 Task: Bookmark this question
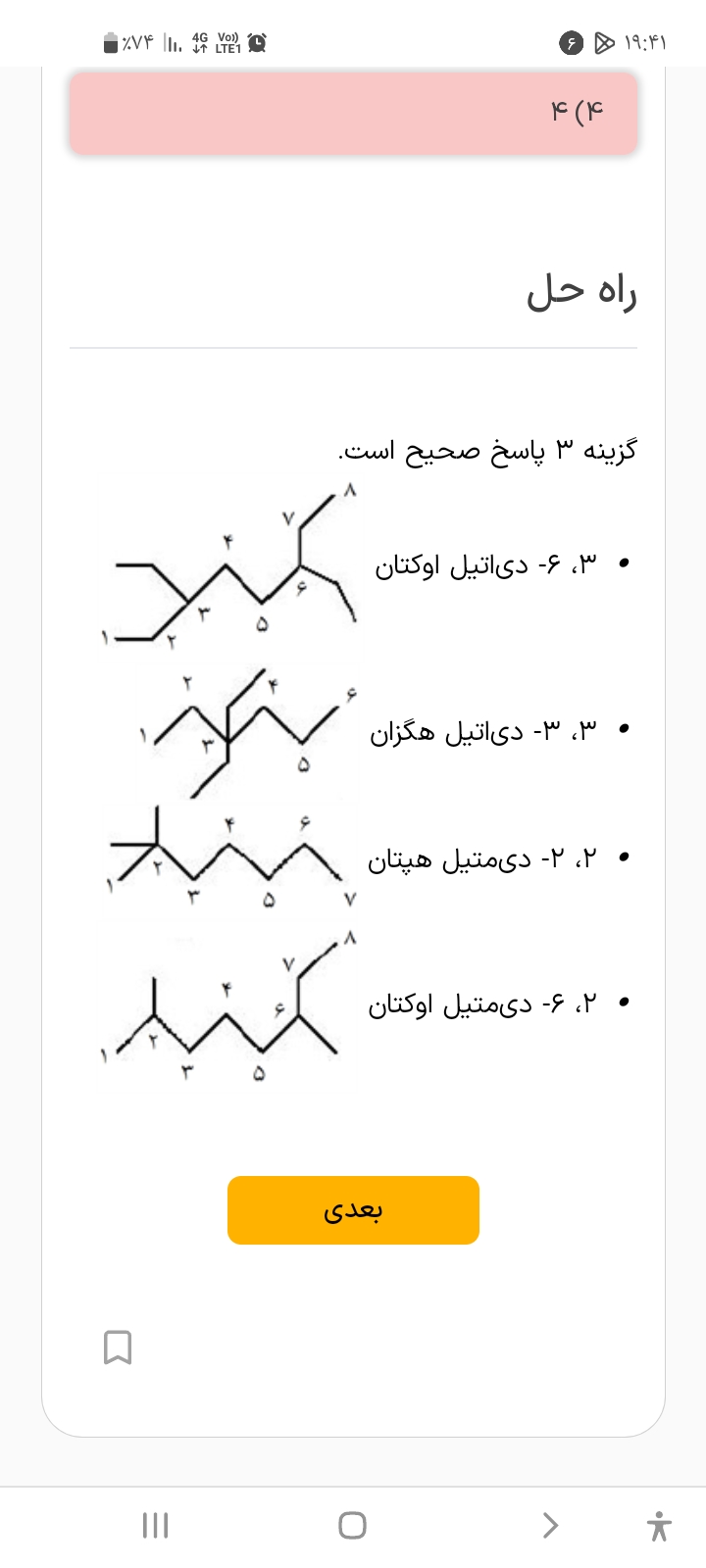pos(118,1347)
